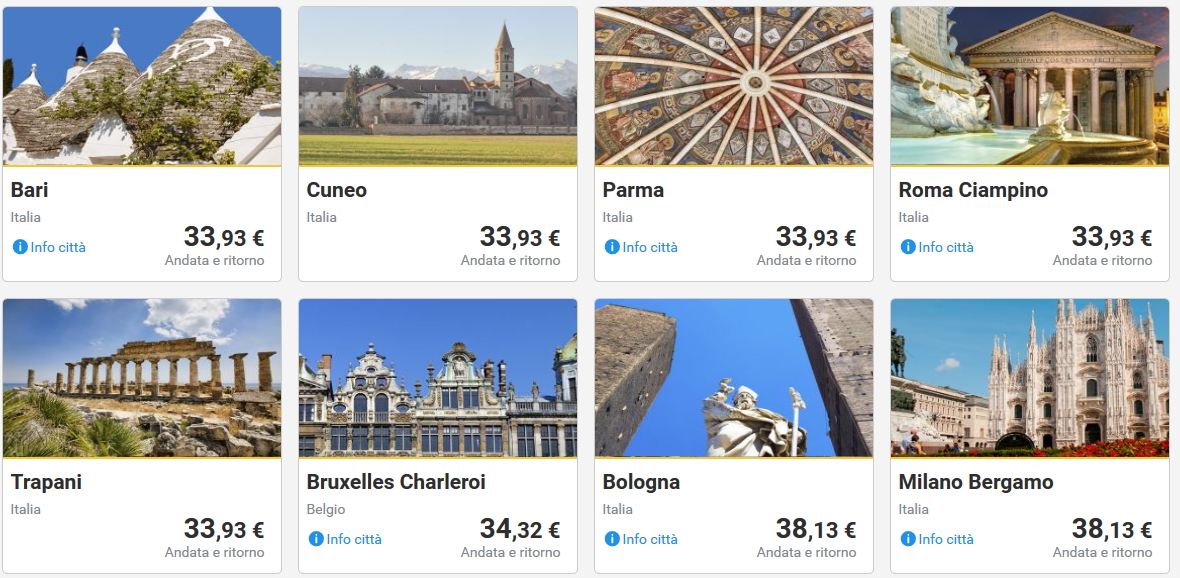Image resolution: width=1180 pixels, height=578 pixels.
Task: Open Info città link for Parma
Action: [642, 247]
